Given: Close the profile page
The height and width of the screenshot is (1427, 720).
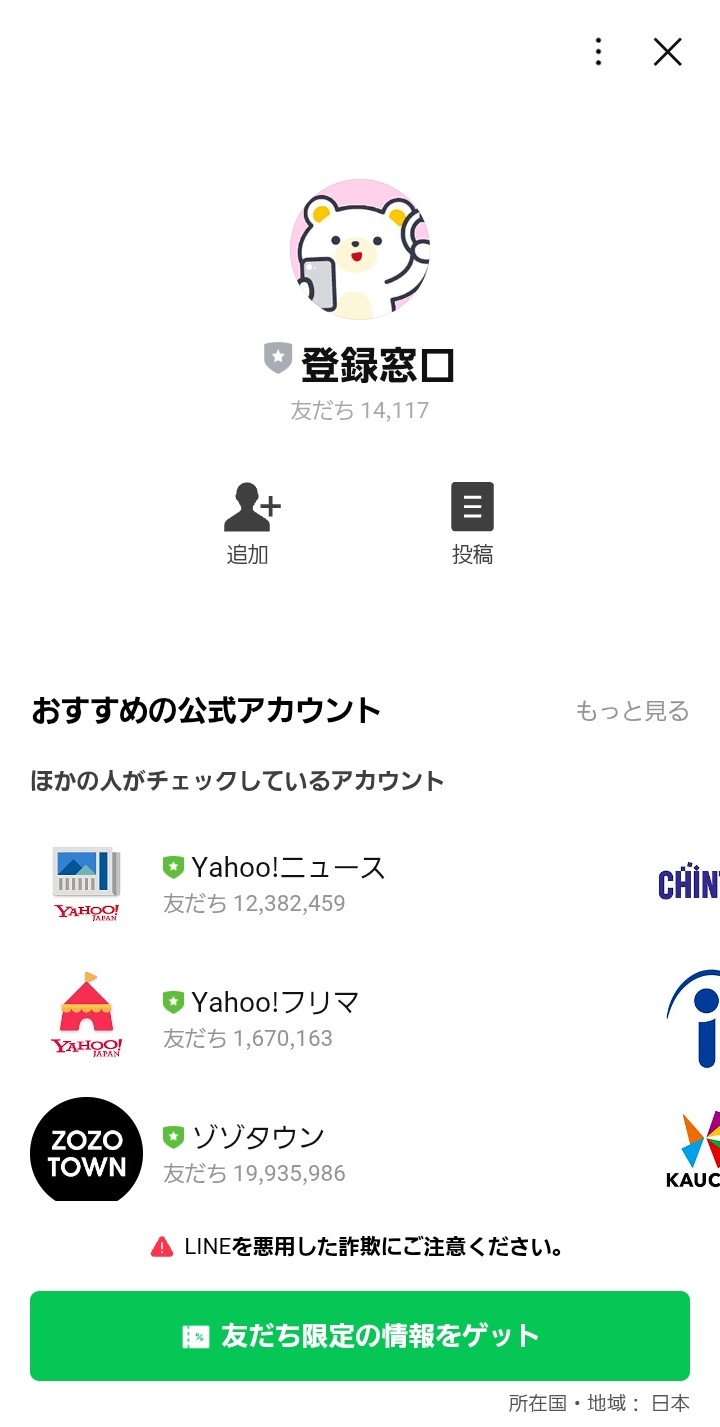Looking at the screenshot, I should (x=667, y=52).
